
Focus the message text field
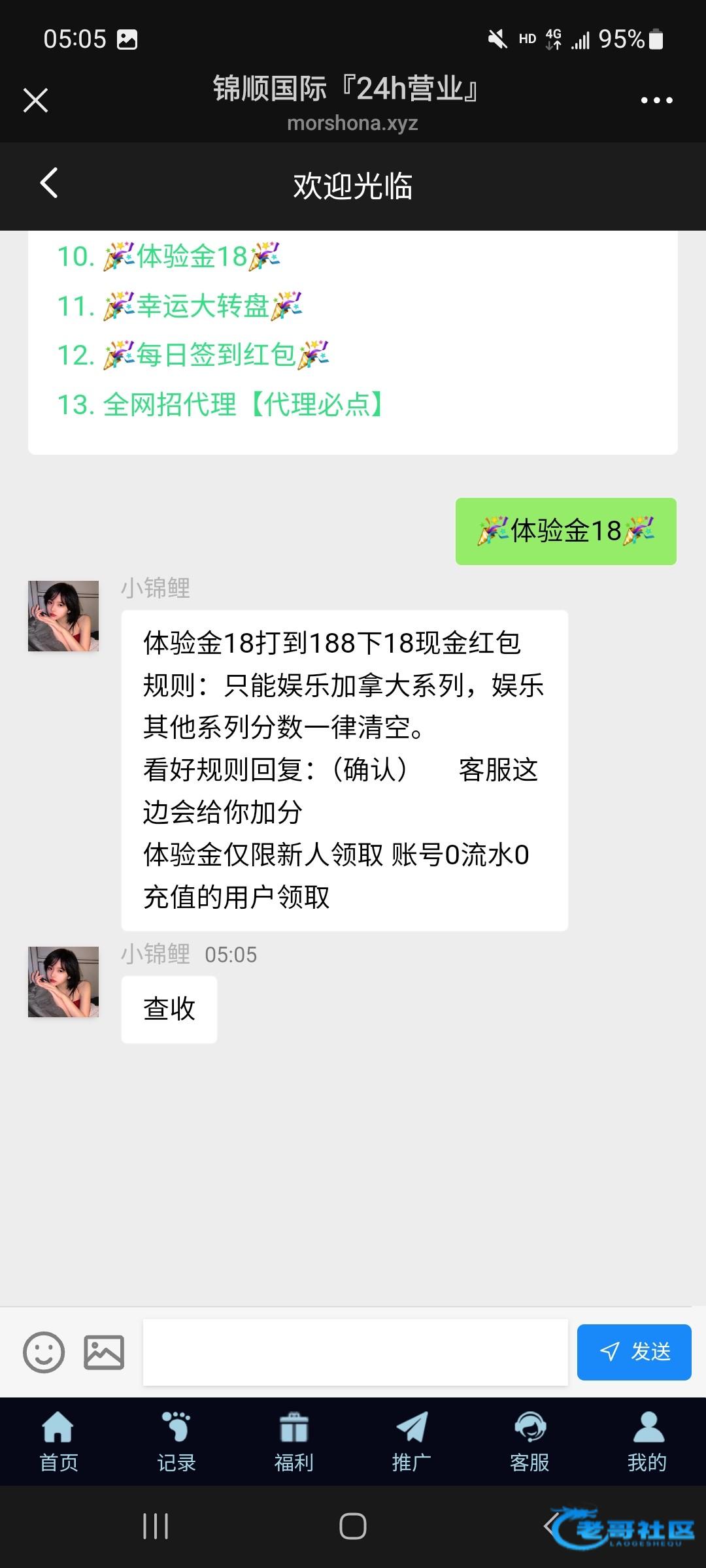[x=355, y=1352]
